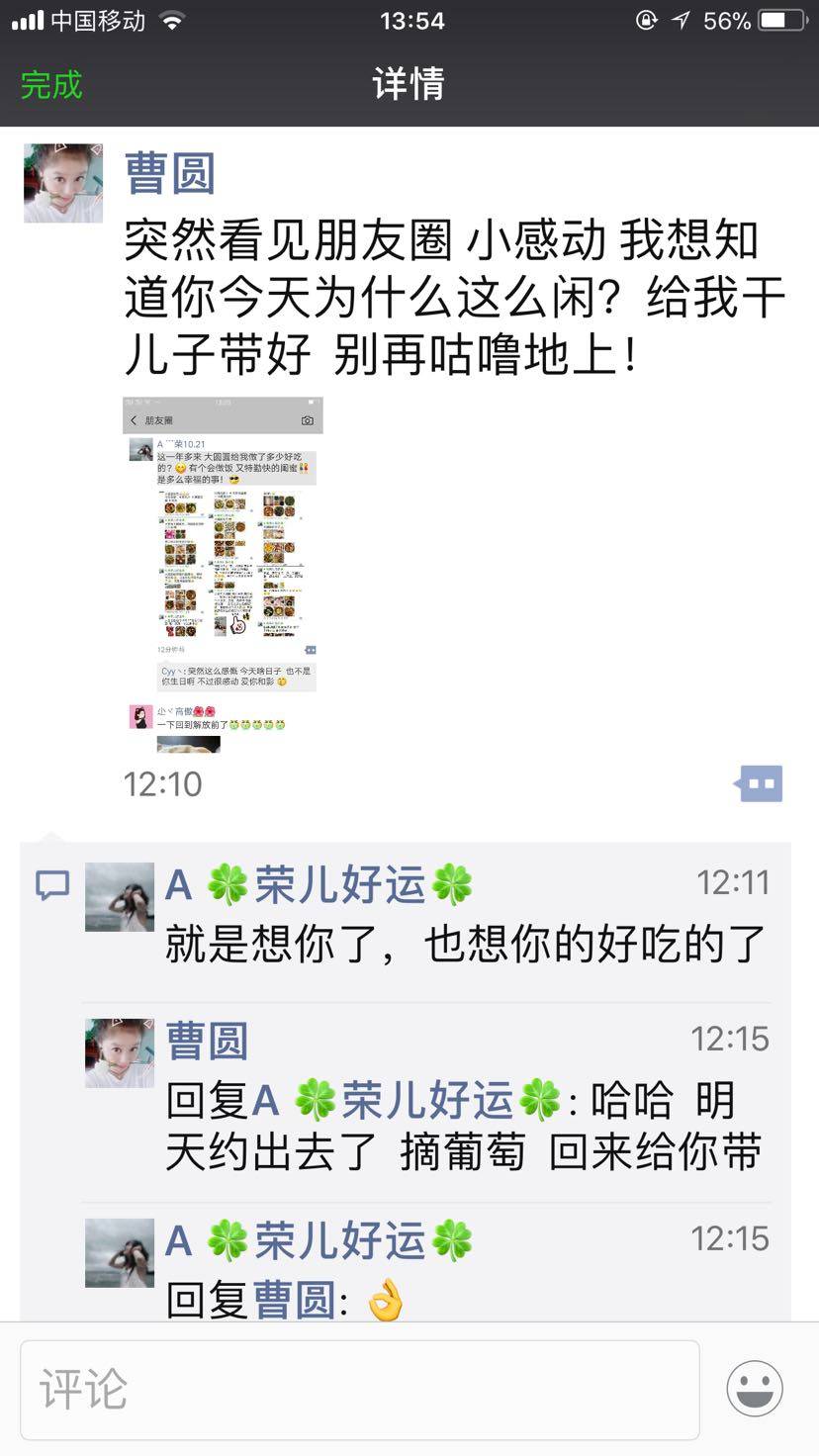Tap the 曹圆 link in the OK reply

point(295,1301)
